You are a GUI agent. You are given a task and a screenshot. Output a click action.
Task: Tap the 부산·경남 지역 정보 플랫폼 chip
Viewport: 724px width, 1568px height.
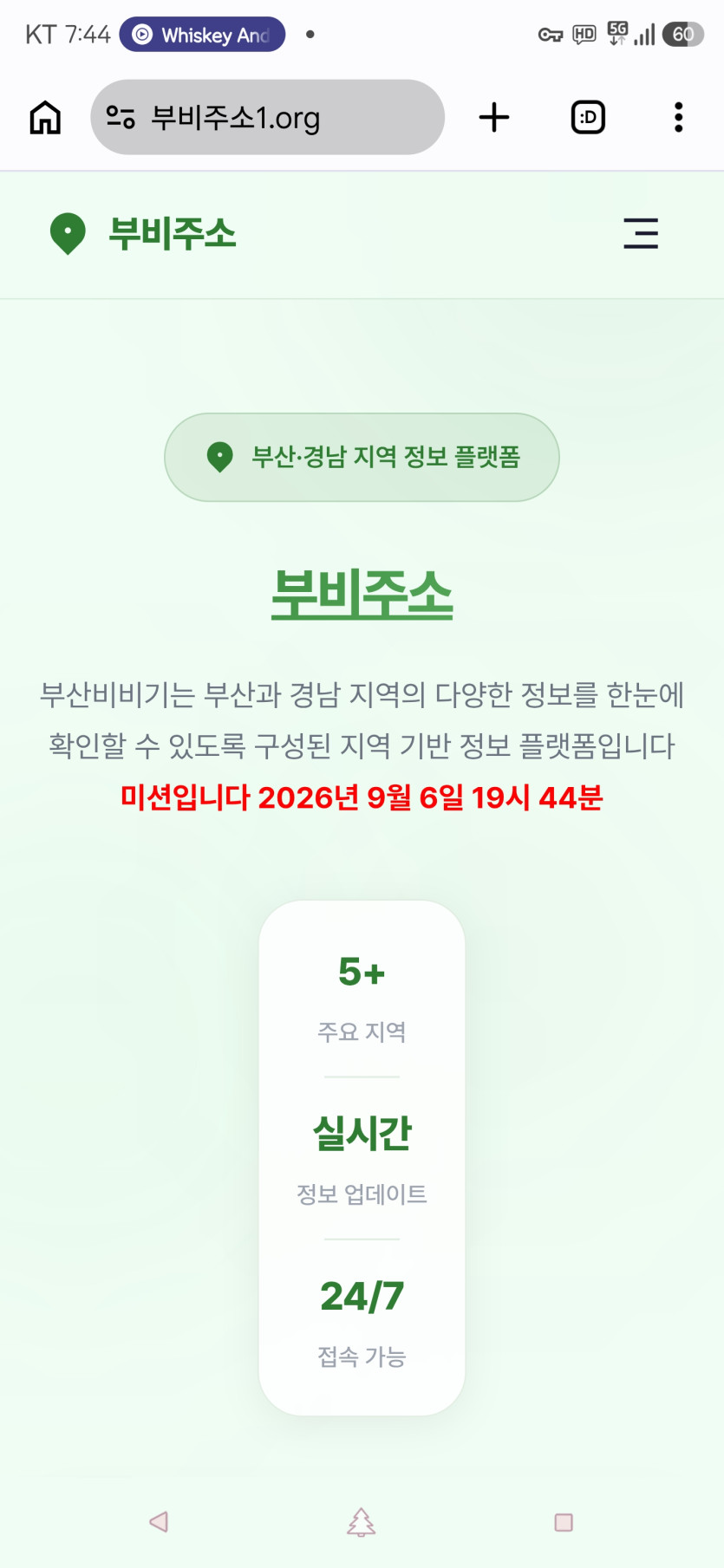point(362,457)
